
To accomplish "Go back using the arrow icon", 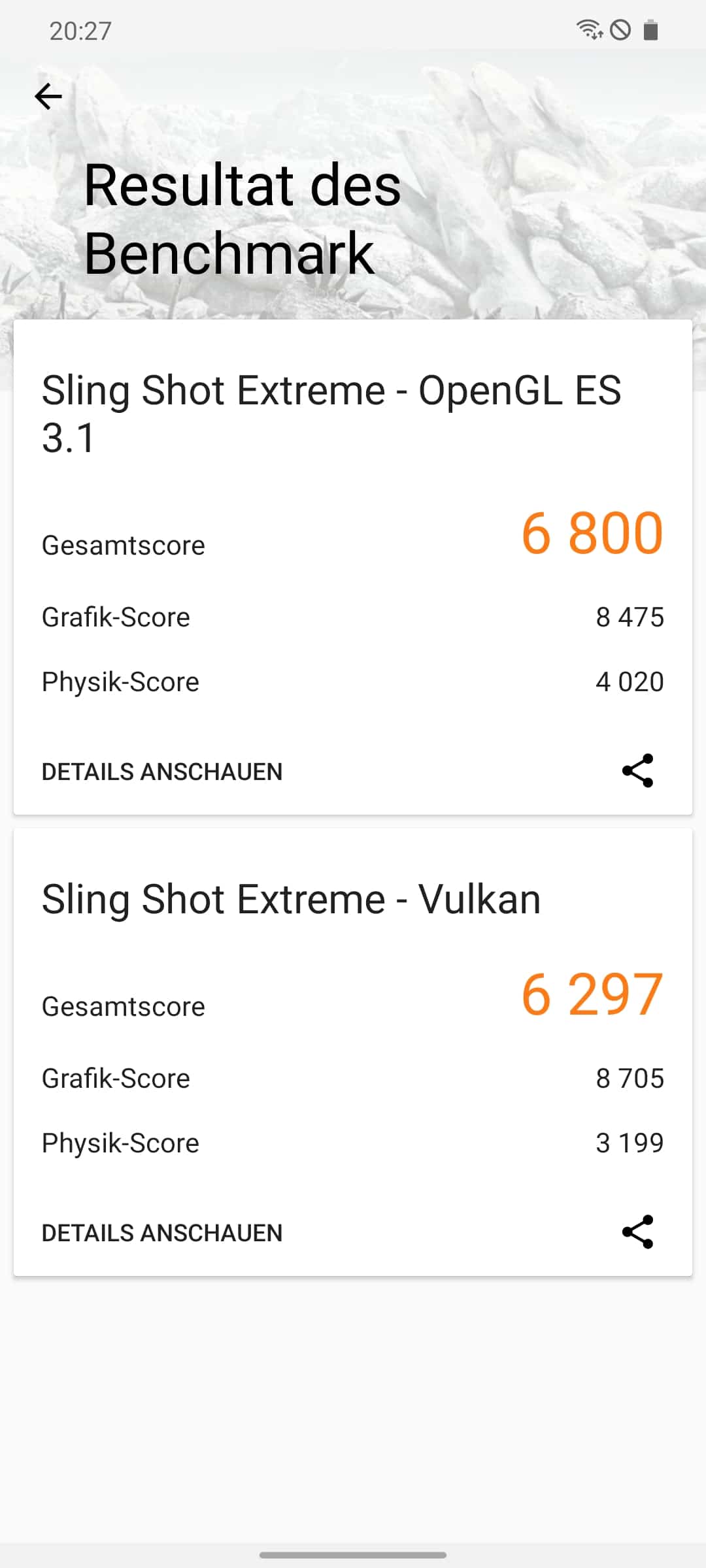I will pyautogui.click(x=48, y=97).
